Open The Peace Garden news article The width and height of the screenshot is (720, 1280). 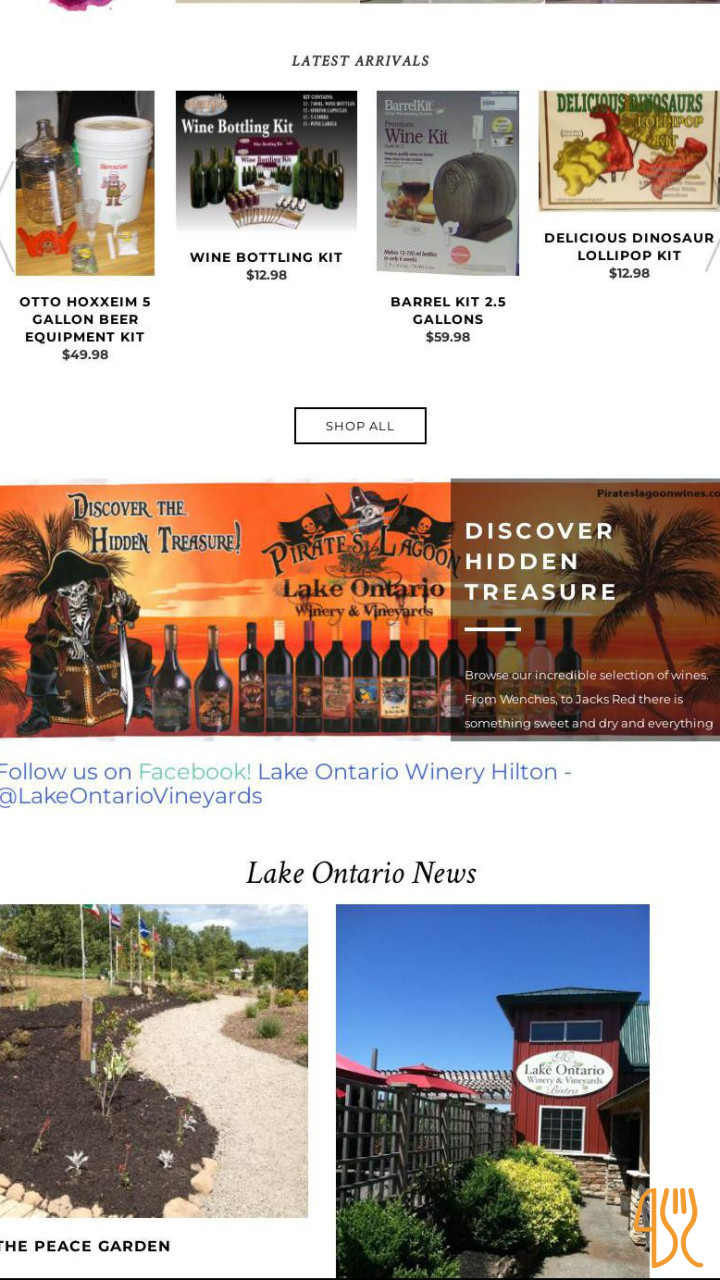tap(85, 1246)
